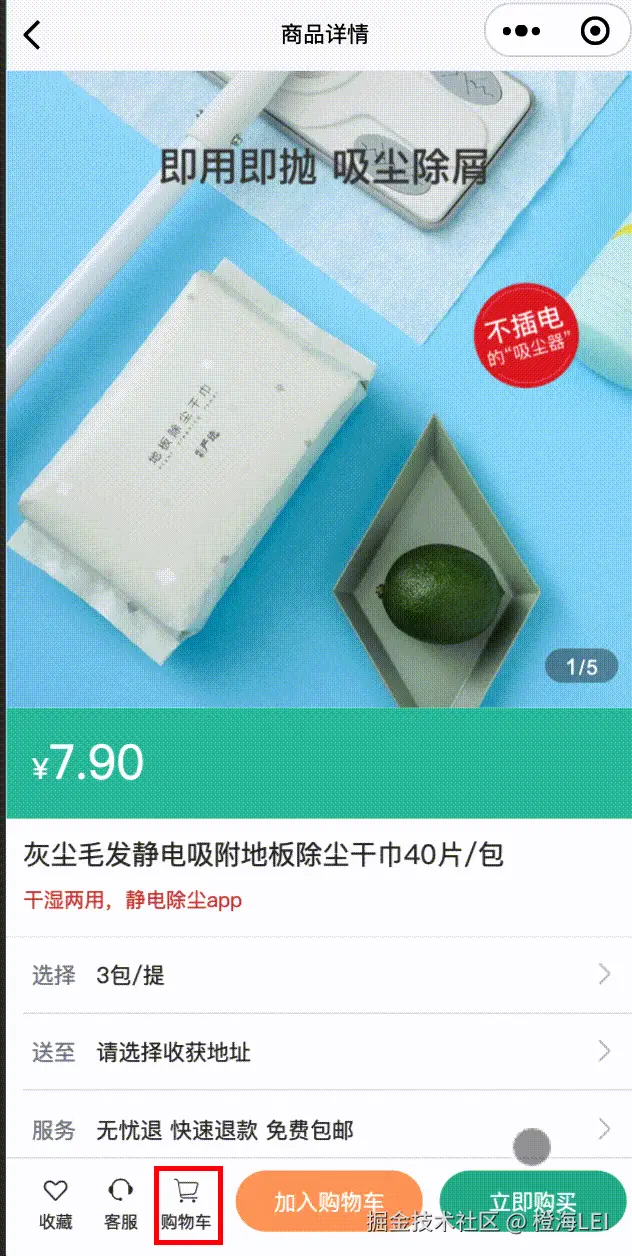Open the 服务 guarantees row

click(319, 1130)
